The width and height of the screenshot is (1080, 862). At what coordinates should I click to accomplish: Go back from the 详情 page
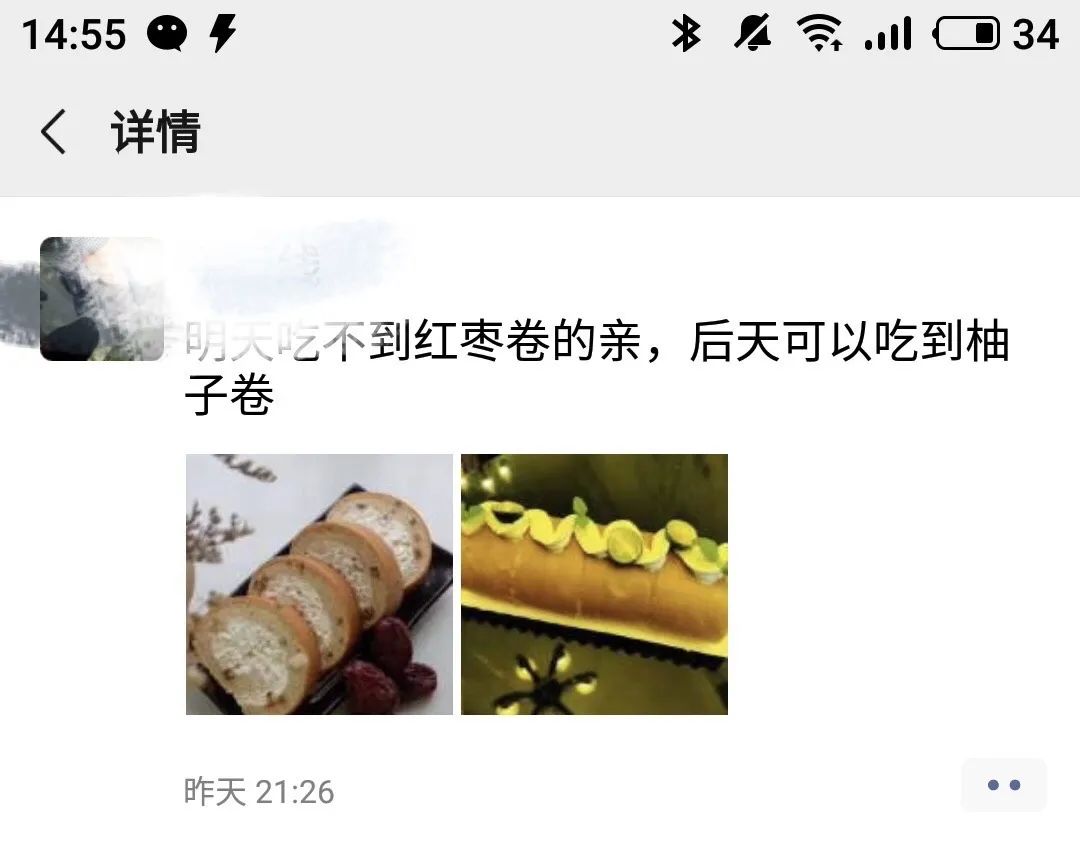(x=54, y=132)
